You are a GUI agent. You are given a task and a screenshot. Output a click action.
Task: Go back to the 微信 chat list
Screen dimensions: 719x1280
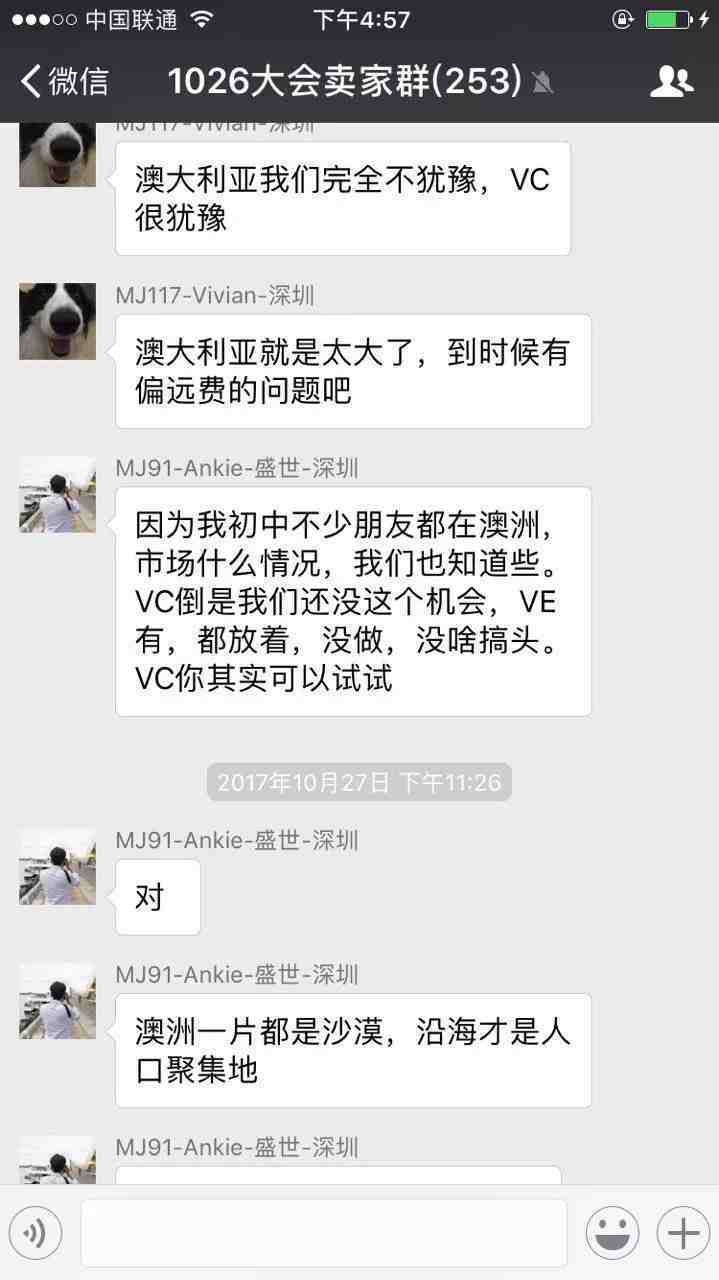pyautogui.click(x=65, y=81)
